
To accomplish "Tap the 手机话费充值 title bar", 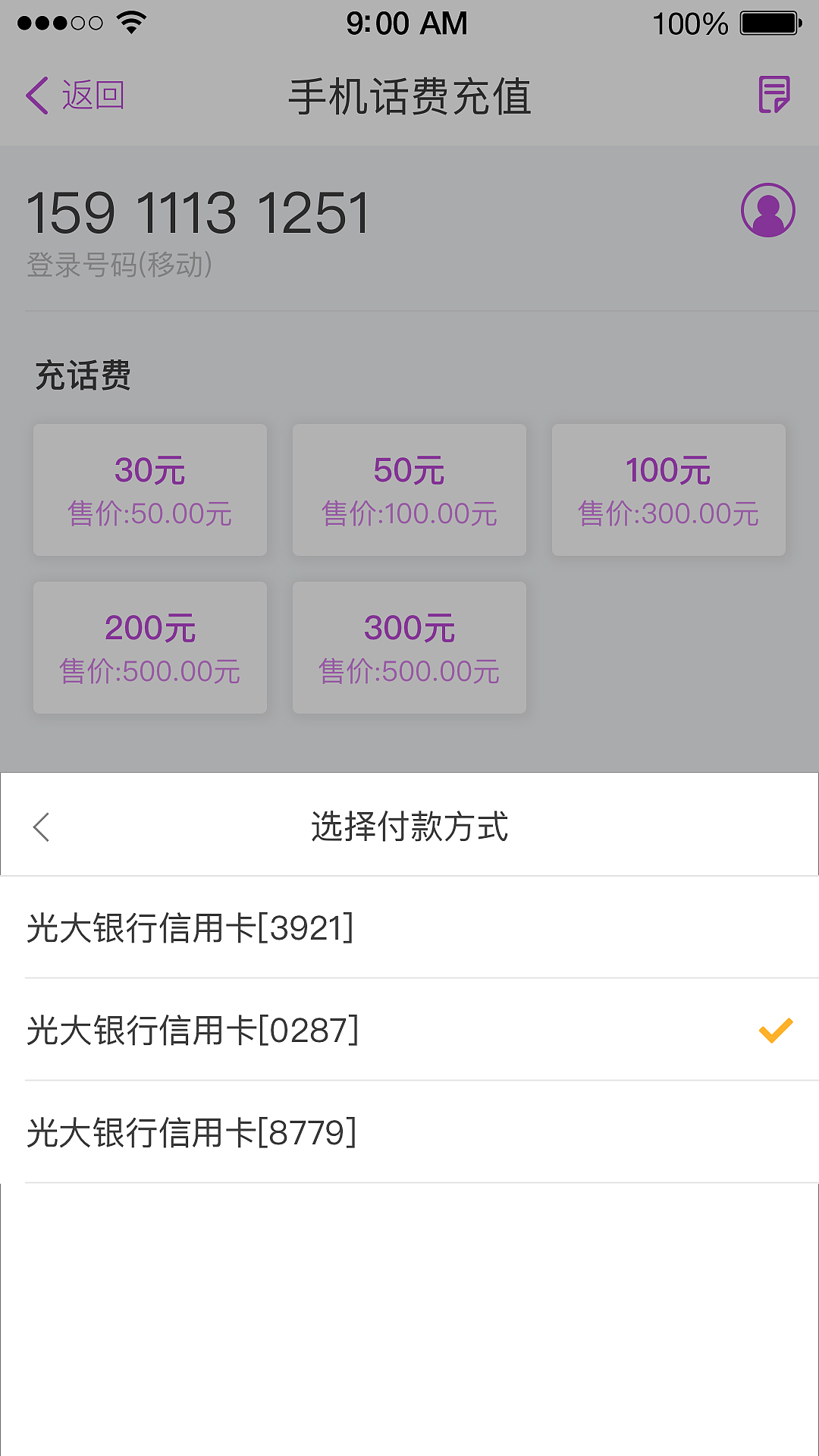I will coord(409,96).
